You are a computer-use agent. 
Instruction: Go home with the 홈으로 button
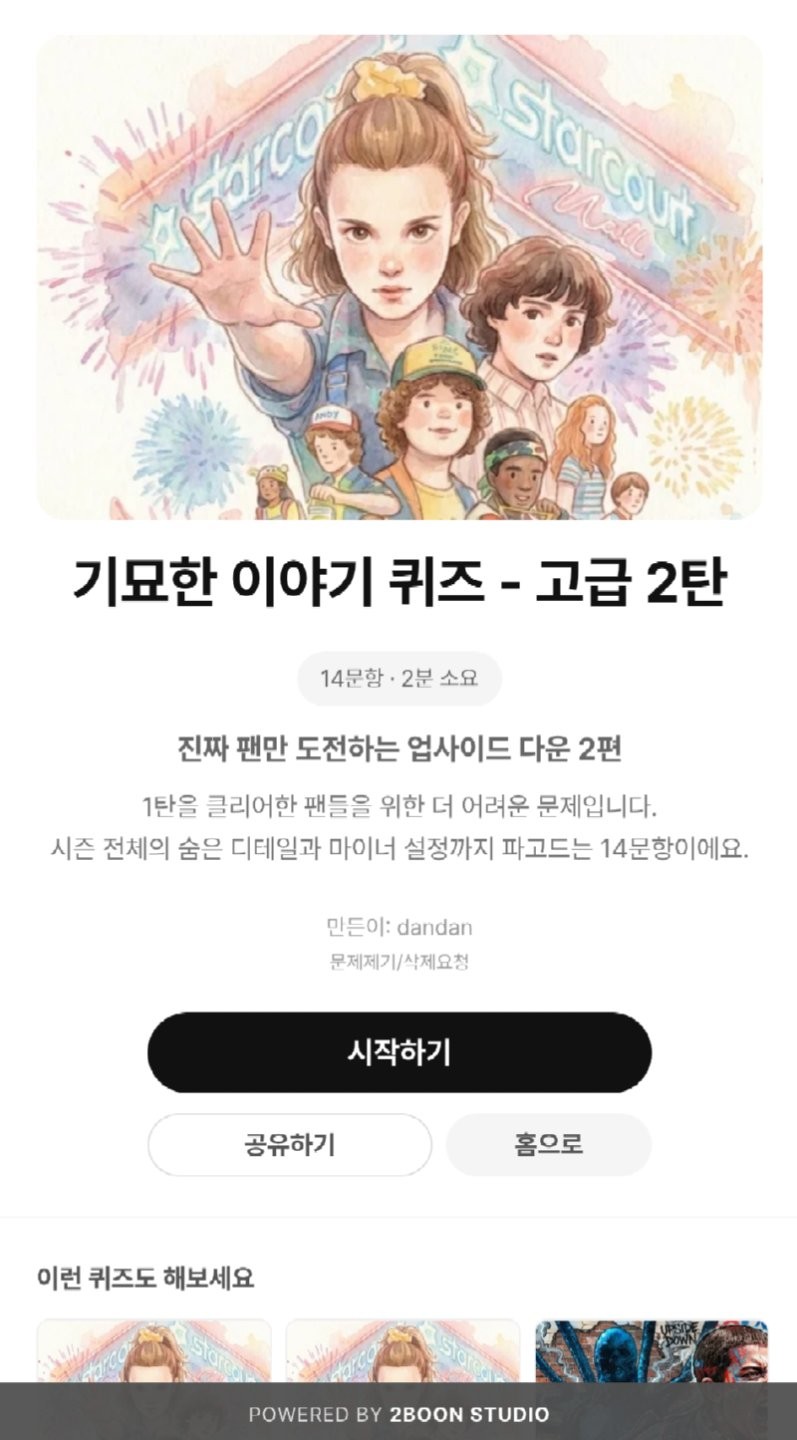tap(548, 1145)
